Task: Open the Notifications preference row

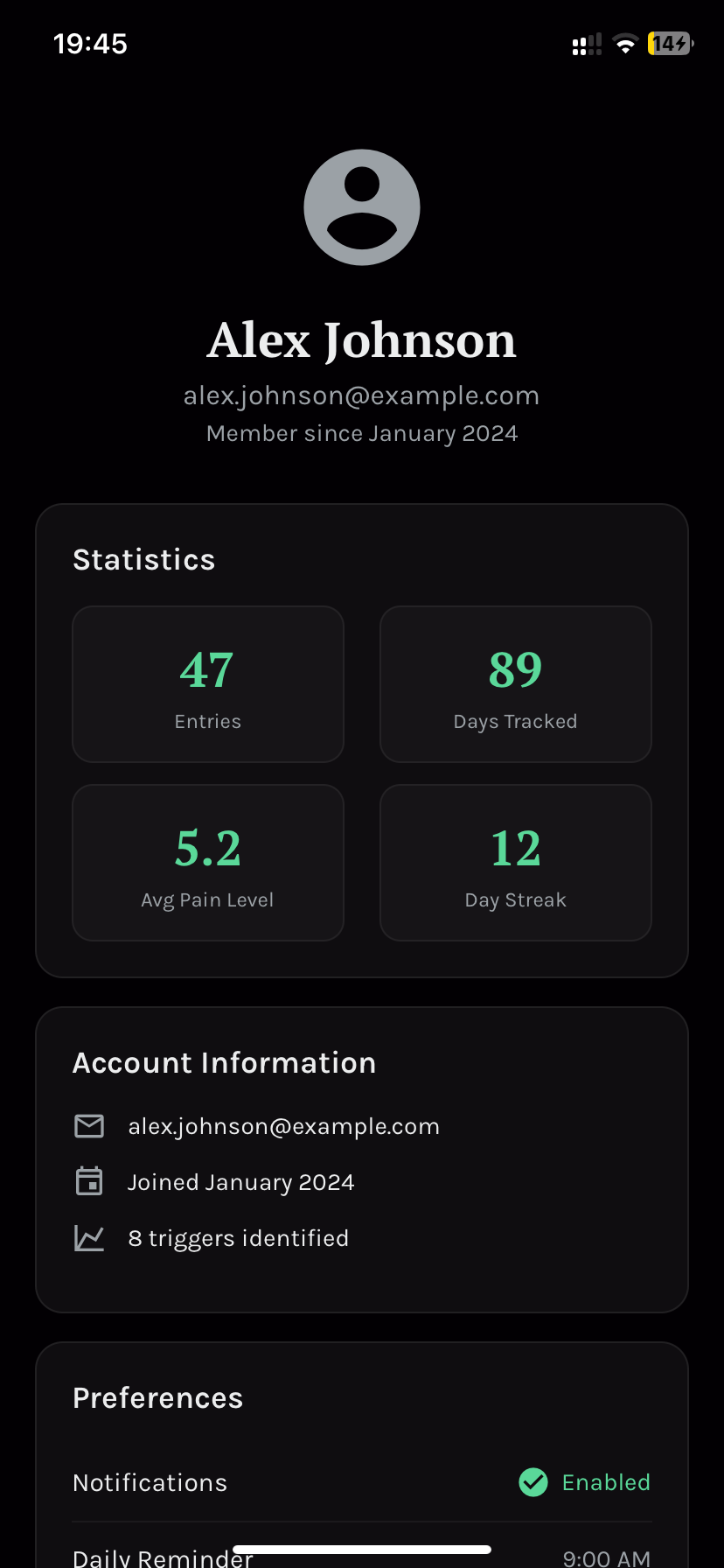Action: coord(361,1482)
